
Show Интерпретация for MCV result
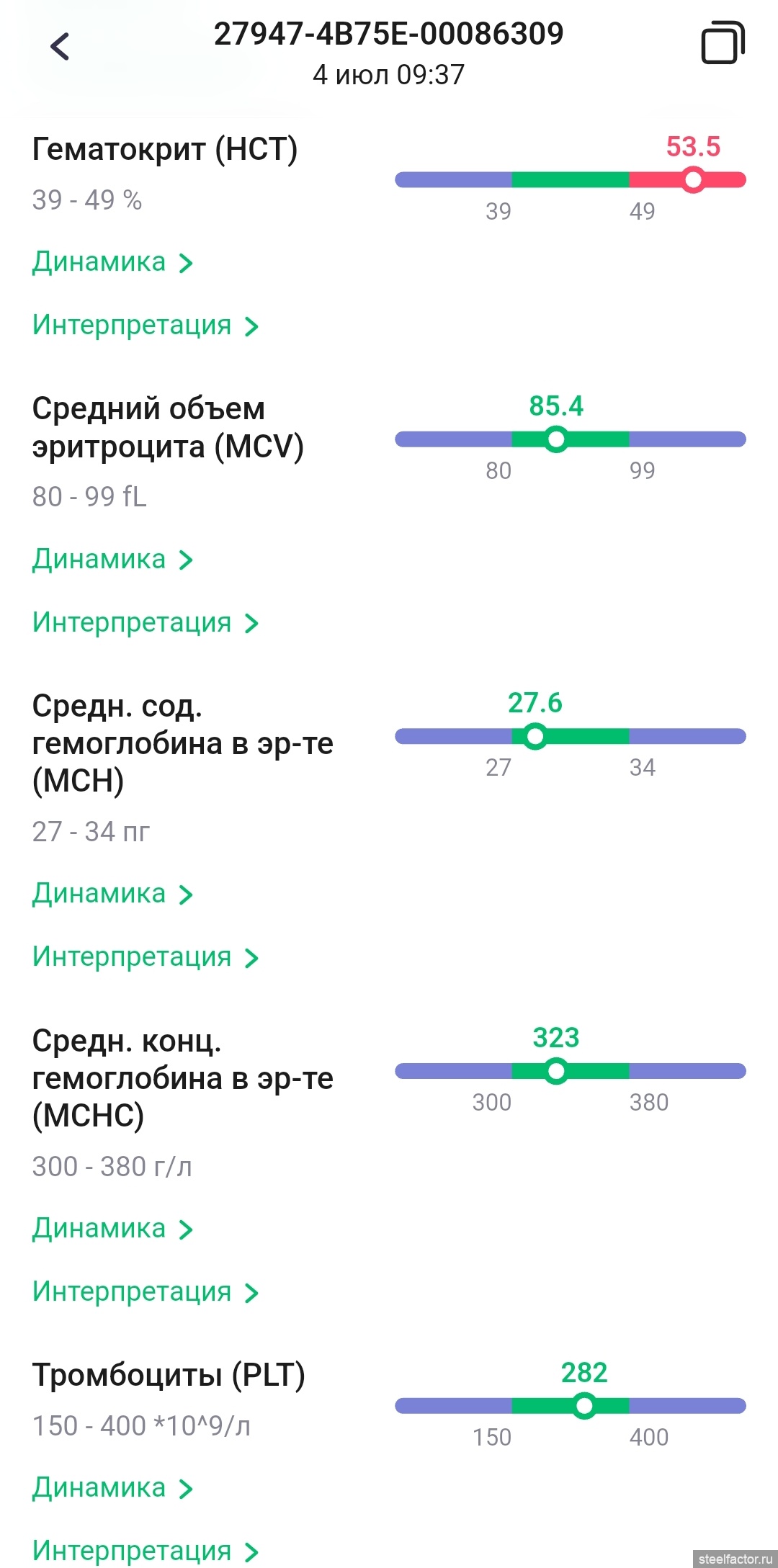[x=146, y=623]
